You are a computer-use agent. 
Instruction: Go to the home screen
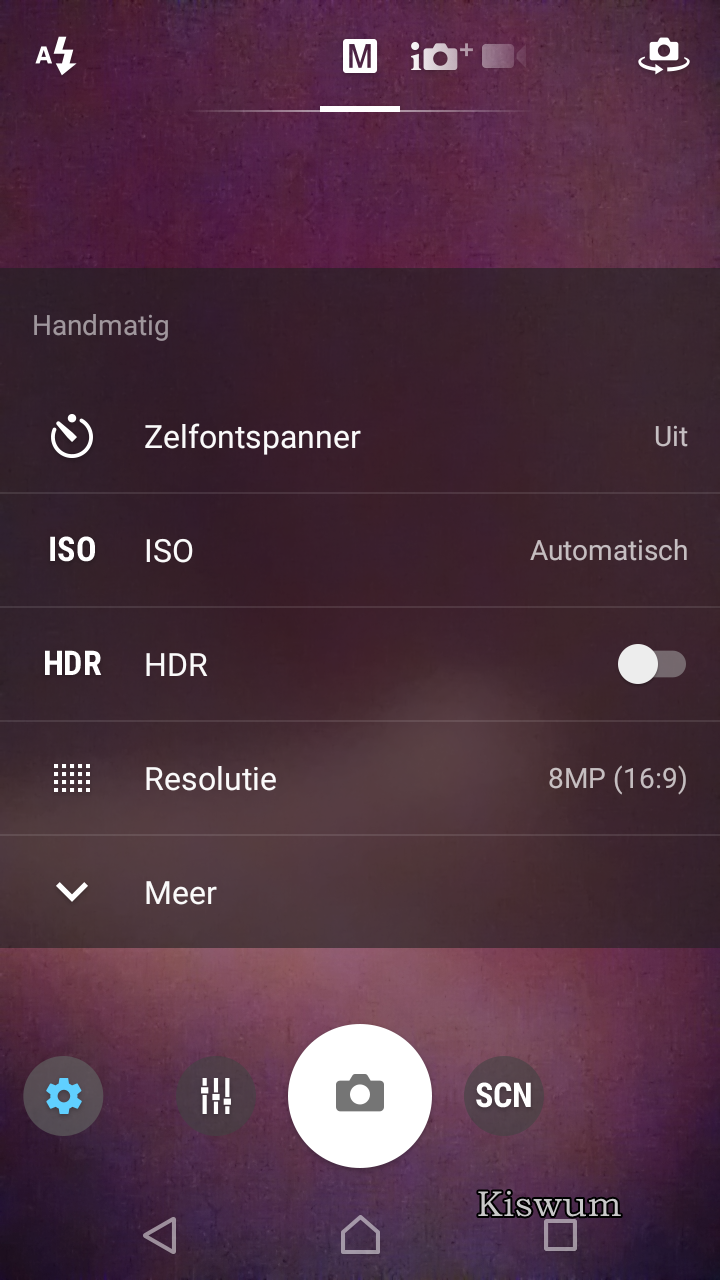coord(360,1236)
